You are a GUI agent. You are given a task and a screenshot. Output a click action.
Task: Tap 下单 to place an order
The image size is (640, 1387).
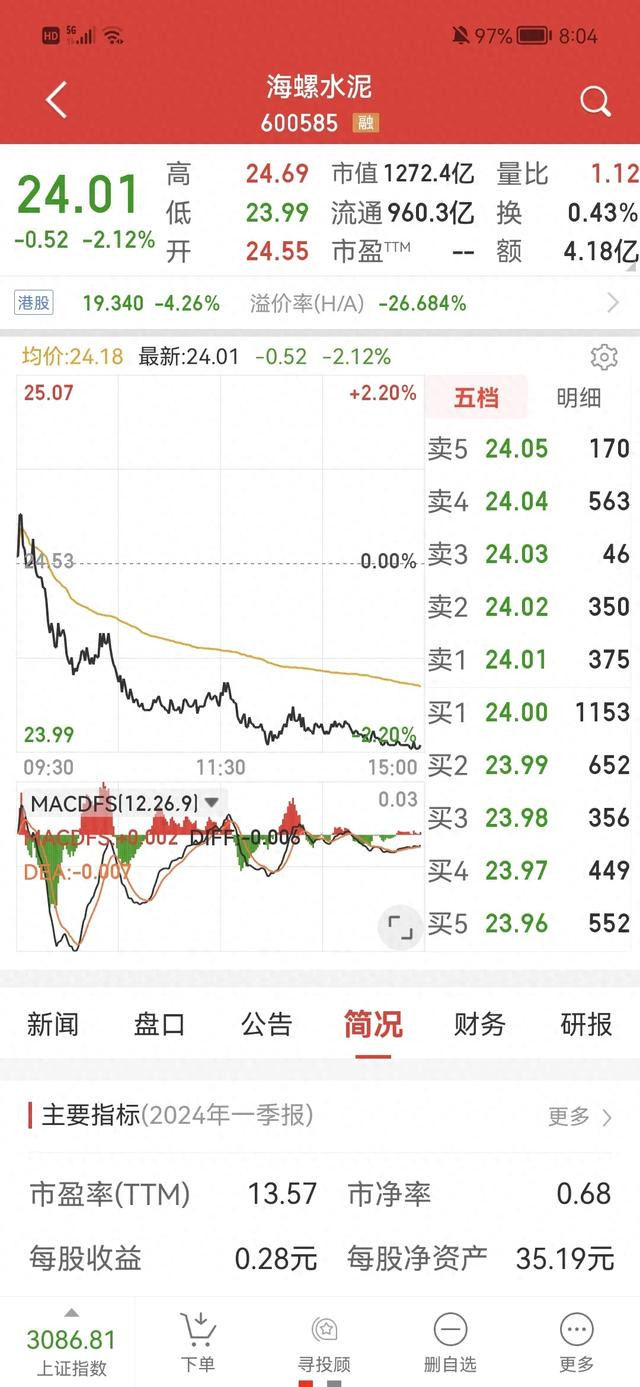[x=197, y=1343]
